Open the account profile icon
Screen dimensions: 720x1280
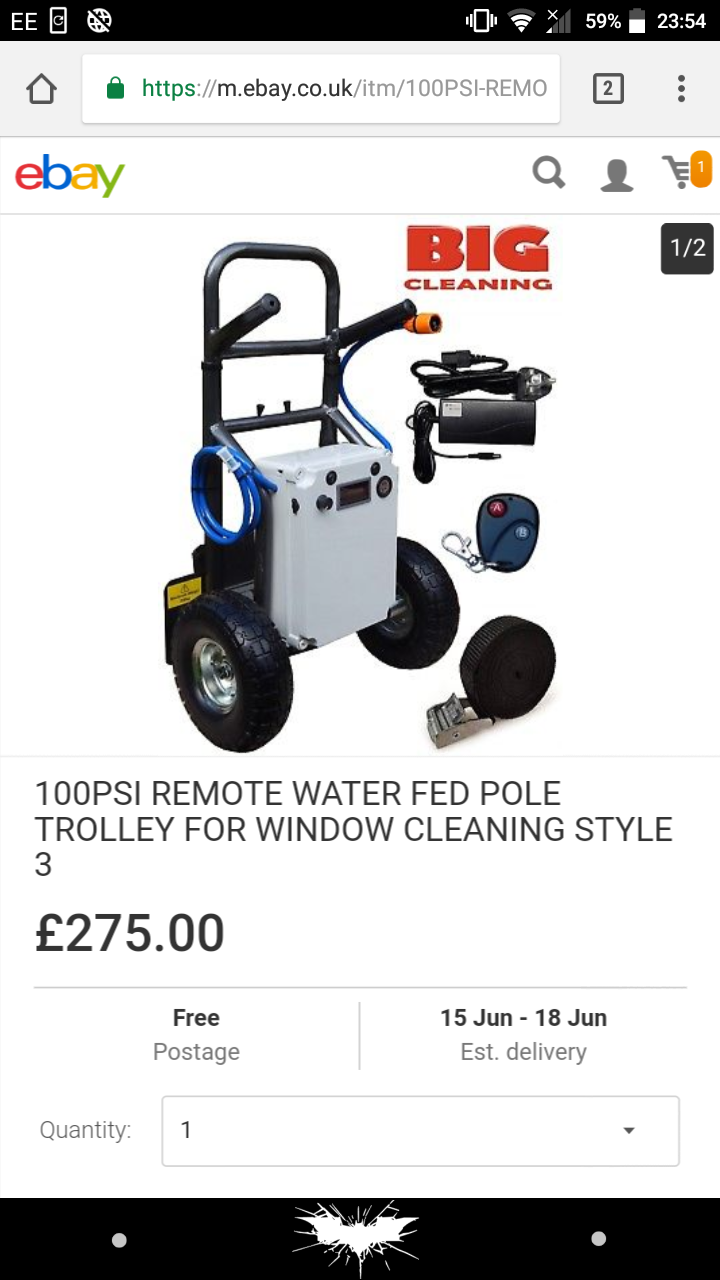pyautogui.click(x=616, y=175)
